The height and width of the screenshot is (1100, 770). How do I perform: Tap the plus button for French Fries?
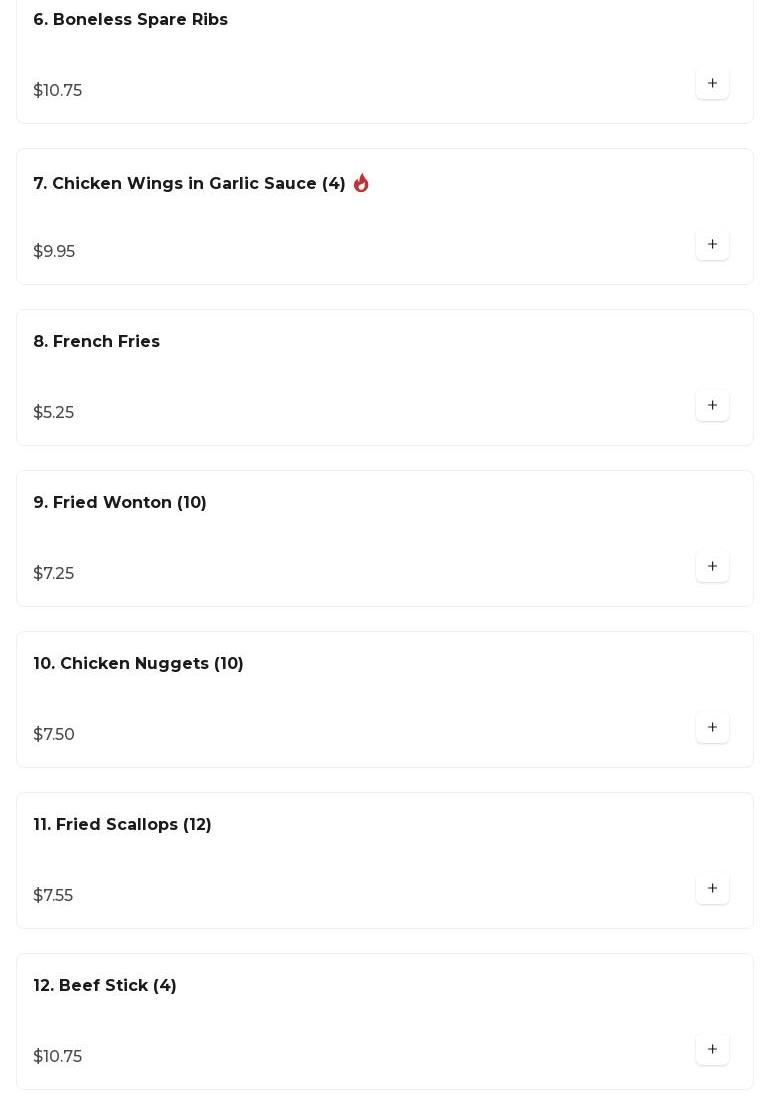click(x=712, y=405)
